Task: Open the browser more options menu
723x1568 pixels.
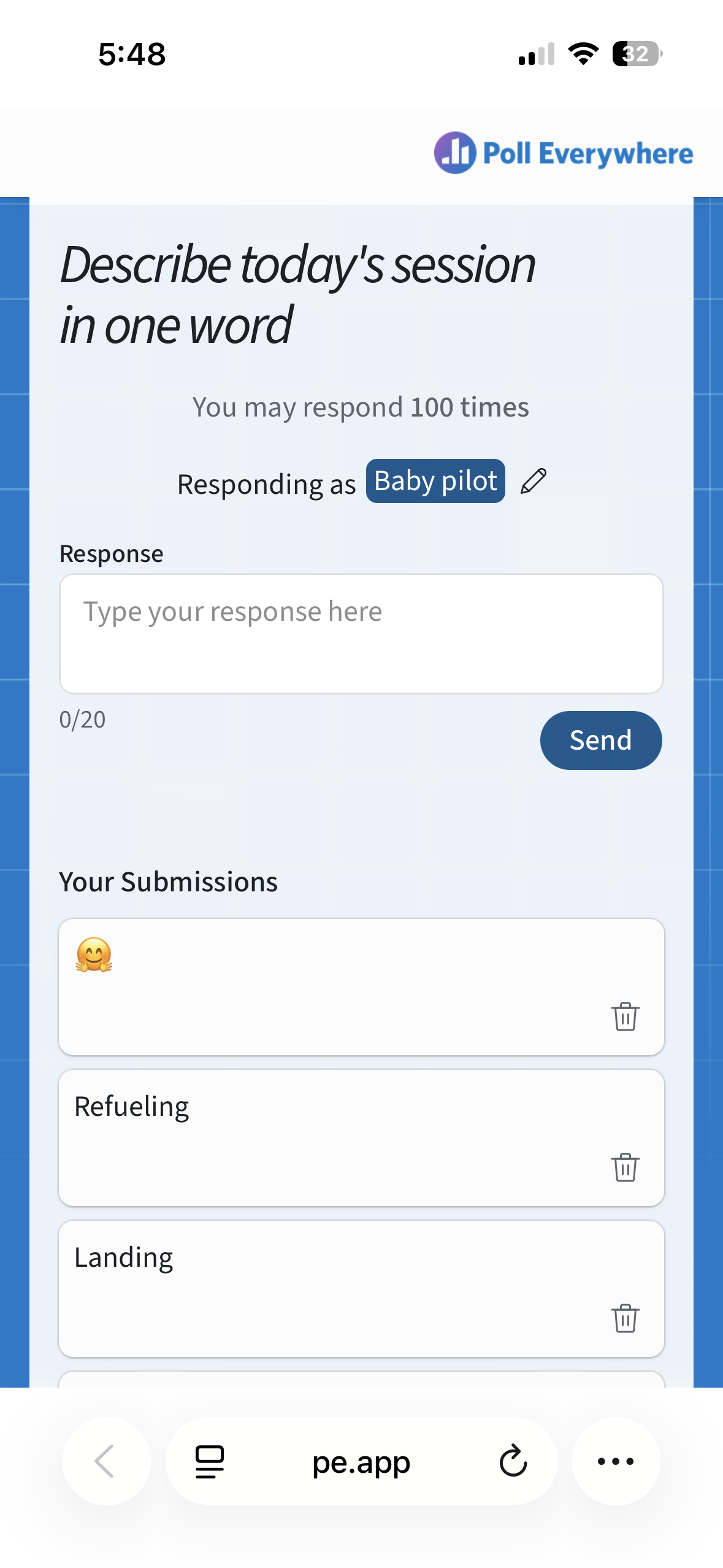Action: [x=616, y=1461]
